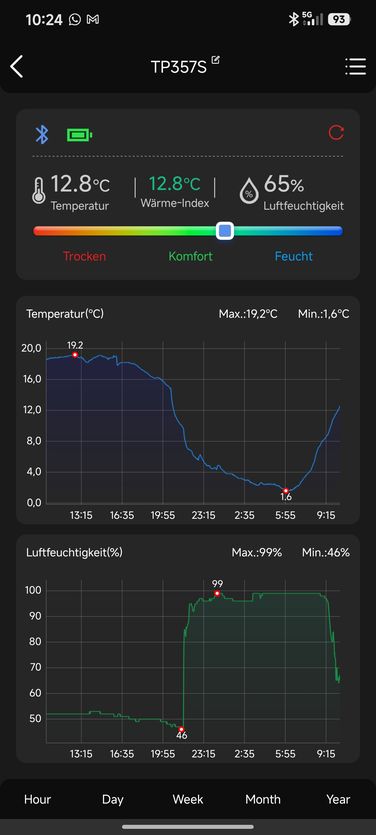
Task: Switch to the Year view
Action: 338,799
